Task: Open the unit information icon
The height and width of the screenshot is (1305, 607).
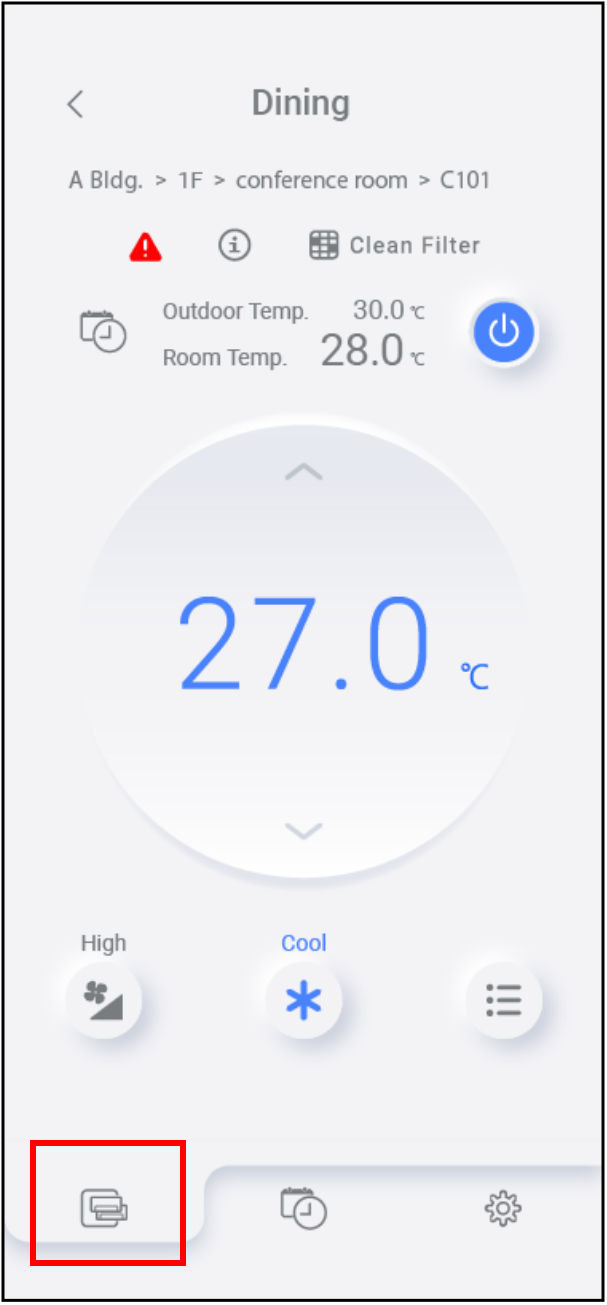Action: [x=235, y=245]
